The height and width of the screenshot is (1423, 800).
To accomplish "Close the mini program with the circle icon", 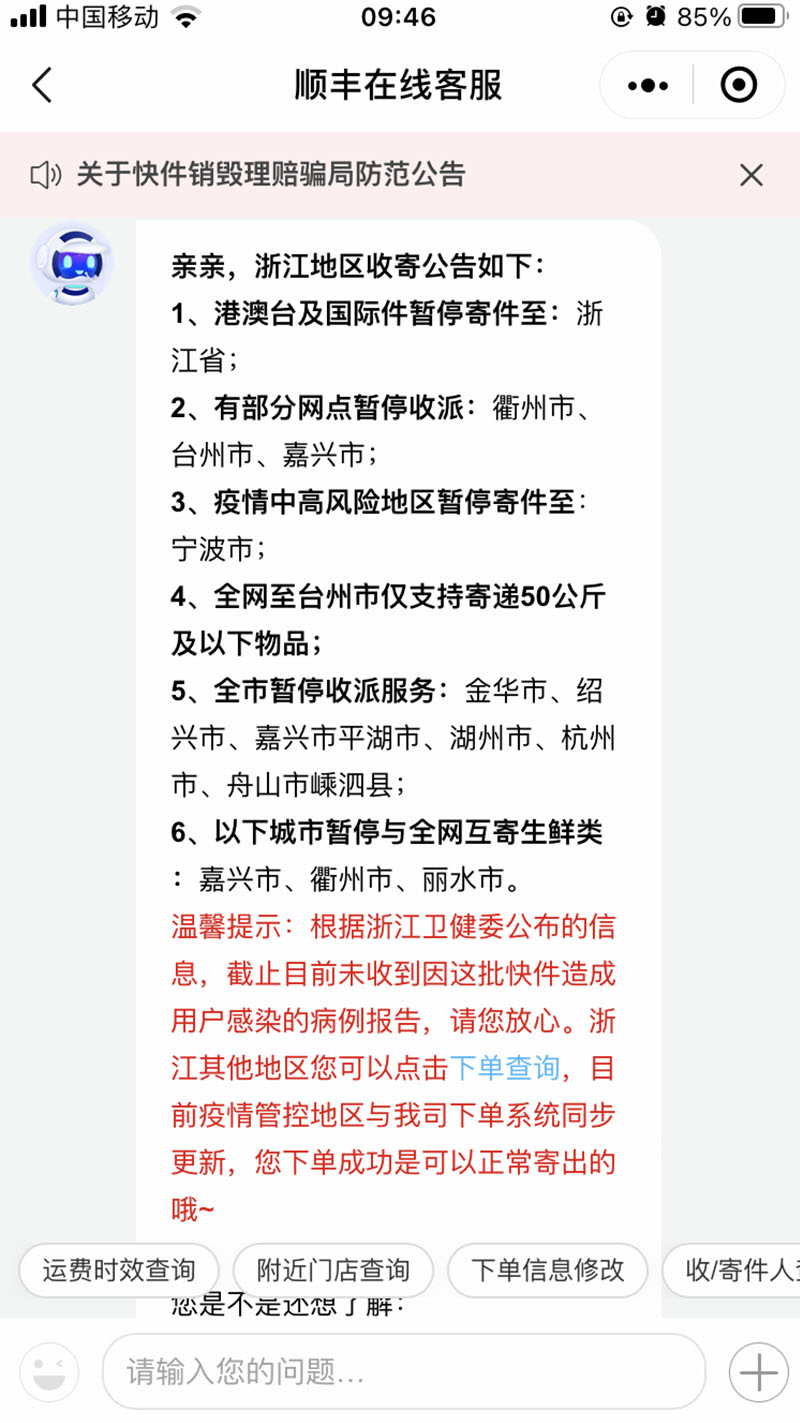I will [739, 86].
